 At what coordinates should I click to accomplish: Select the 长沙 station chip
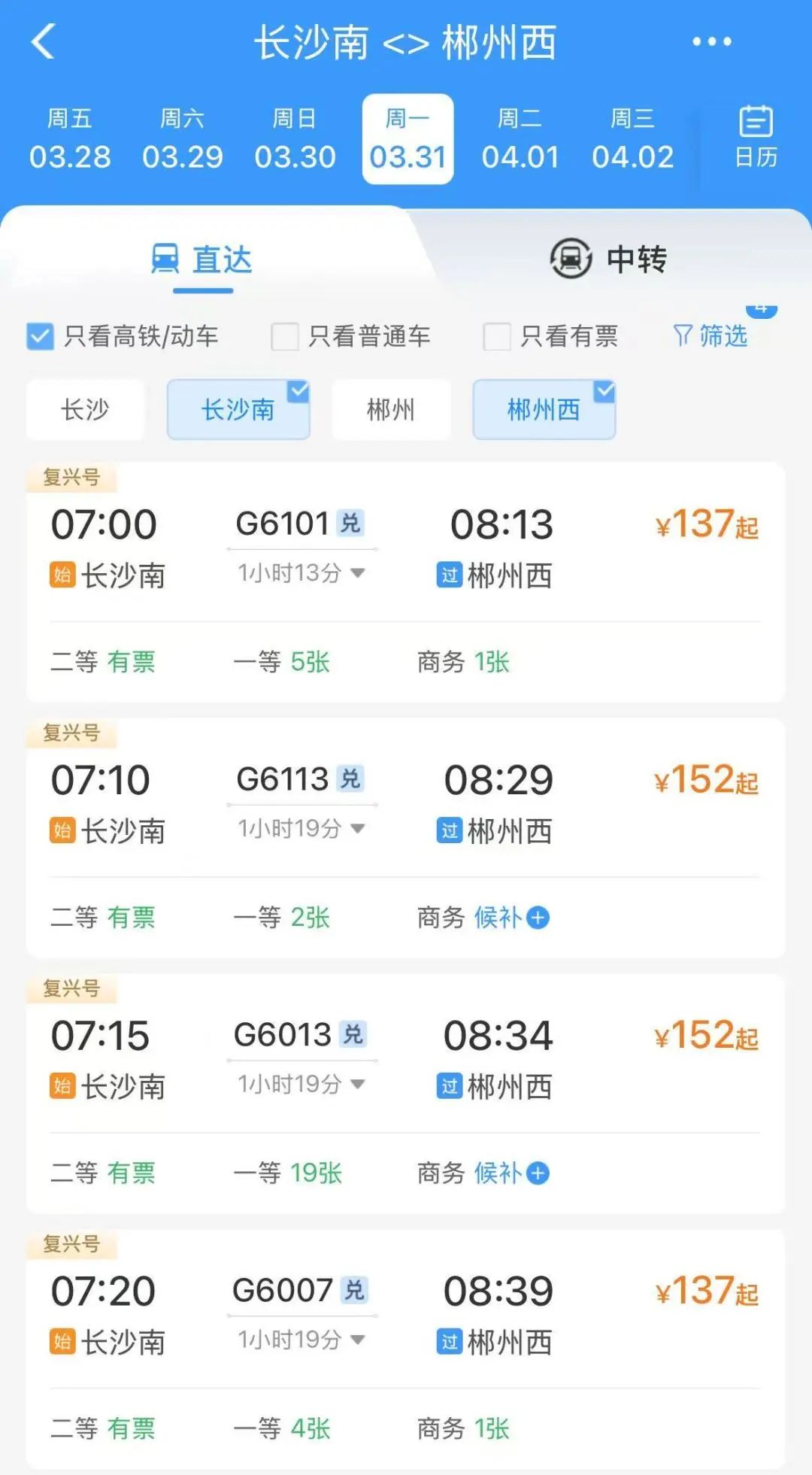pos(85,410)
